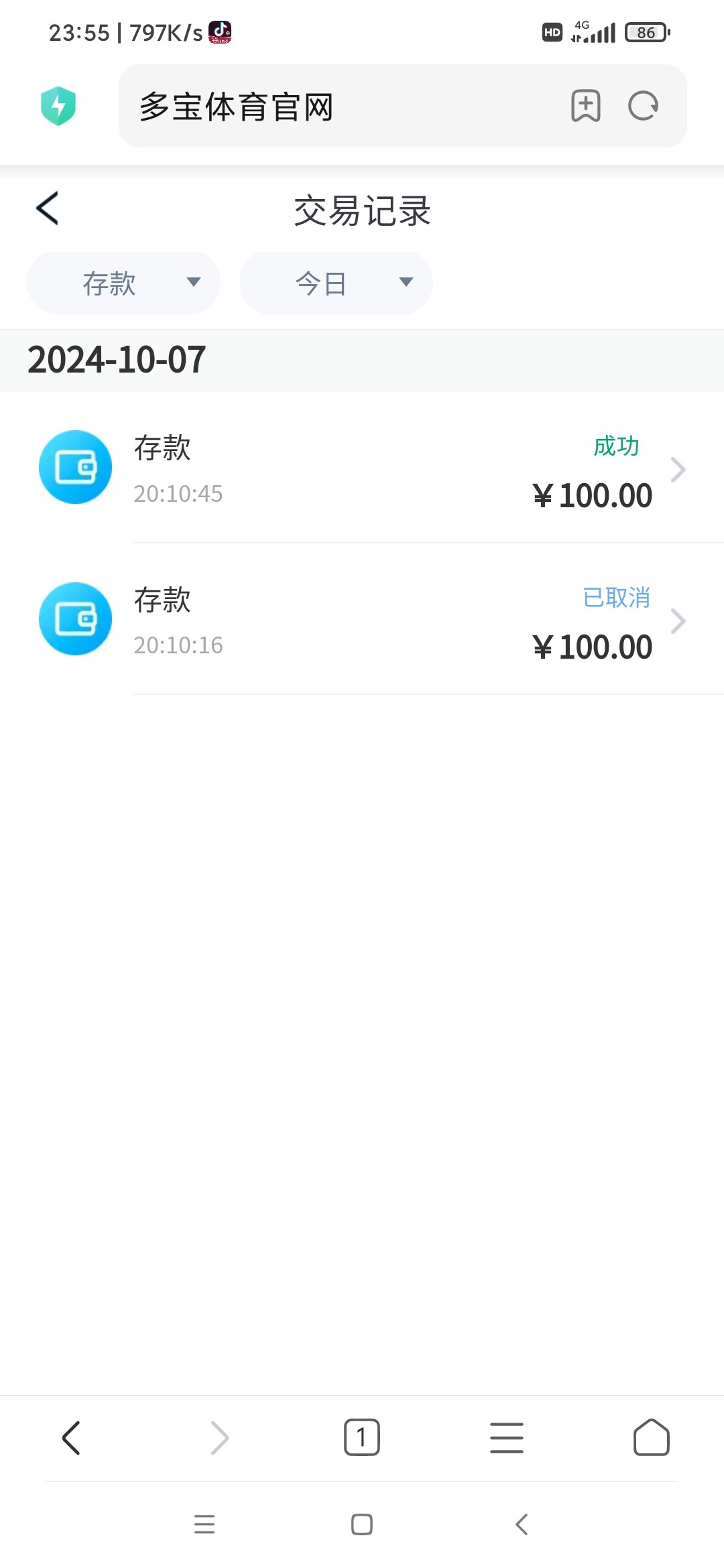View the 已取消 deposit at 20:10:16

click(x=362, y=619)
